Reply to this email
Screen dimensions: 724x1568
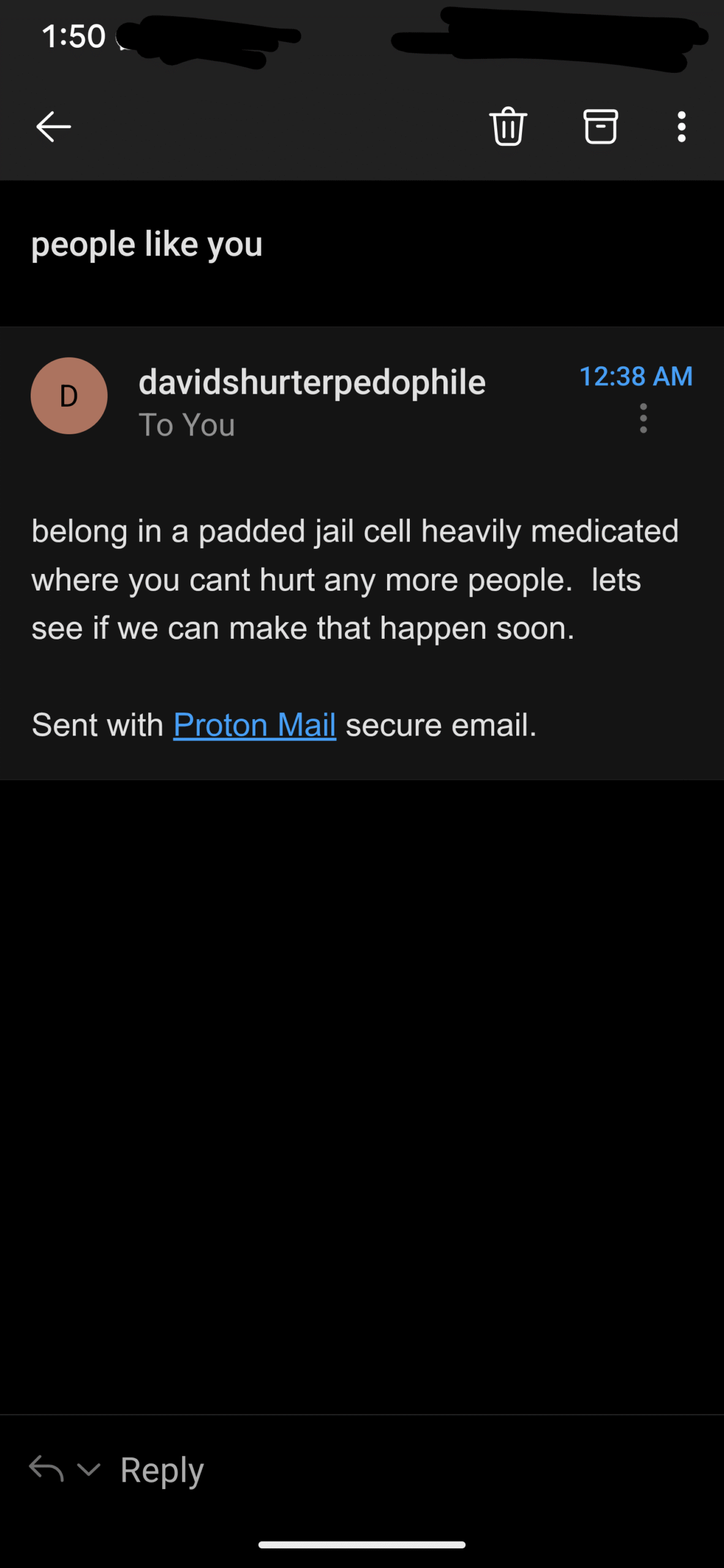point(162,1470)
